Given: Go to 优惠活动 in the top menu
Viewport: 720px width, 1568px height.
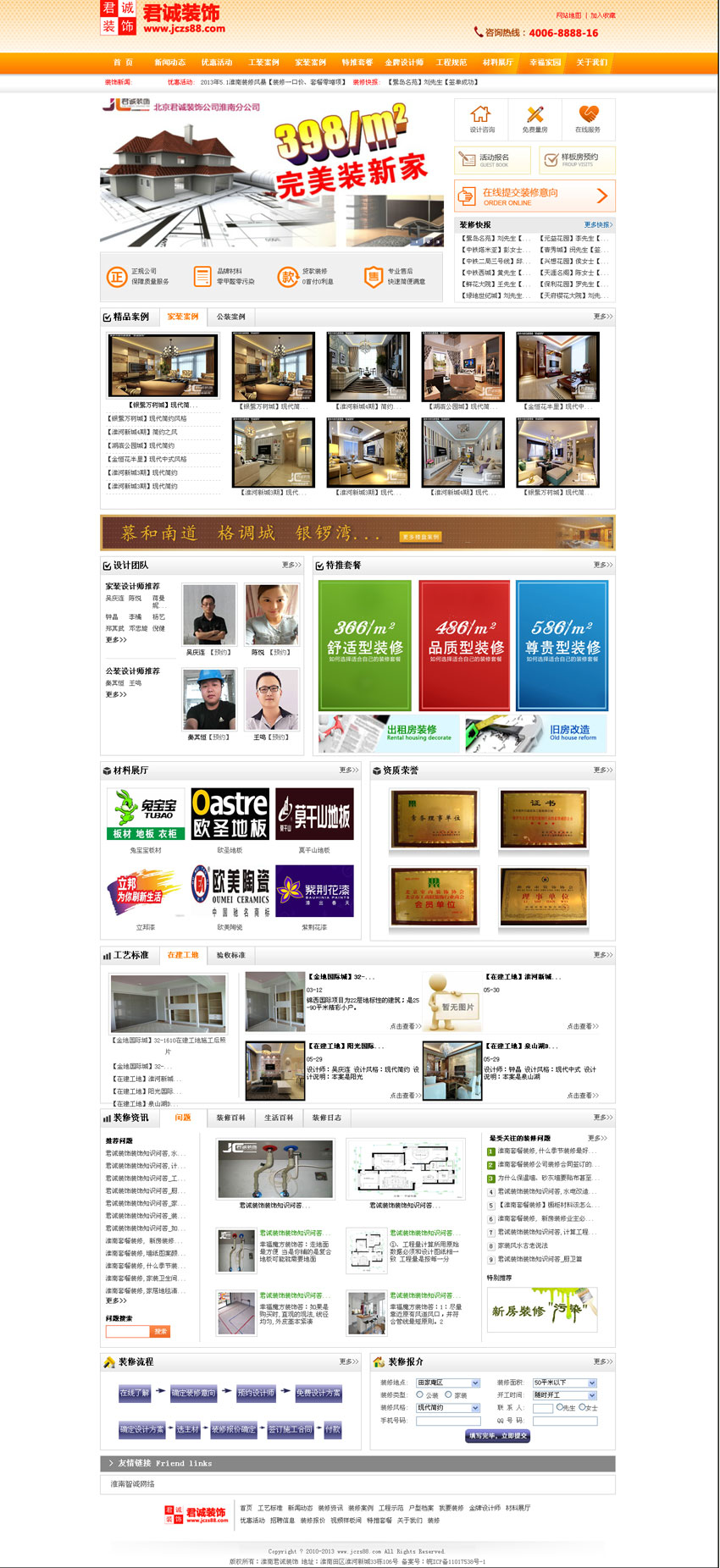Looking at the screenshot, I should click(217, 63).
